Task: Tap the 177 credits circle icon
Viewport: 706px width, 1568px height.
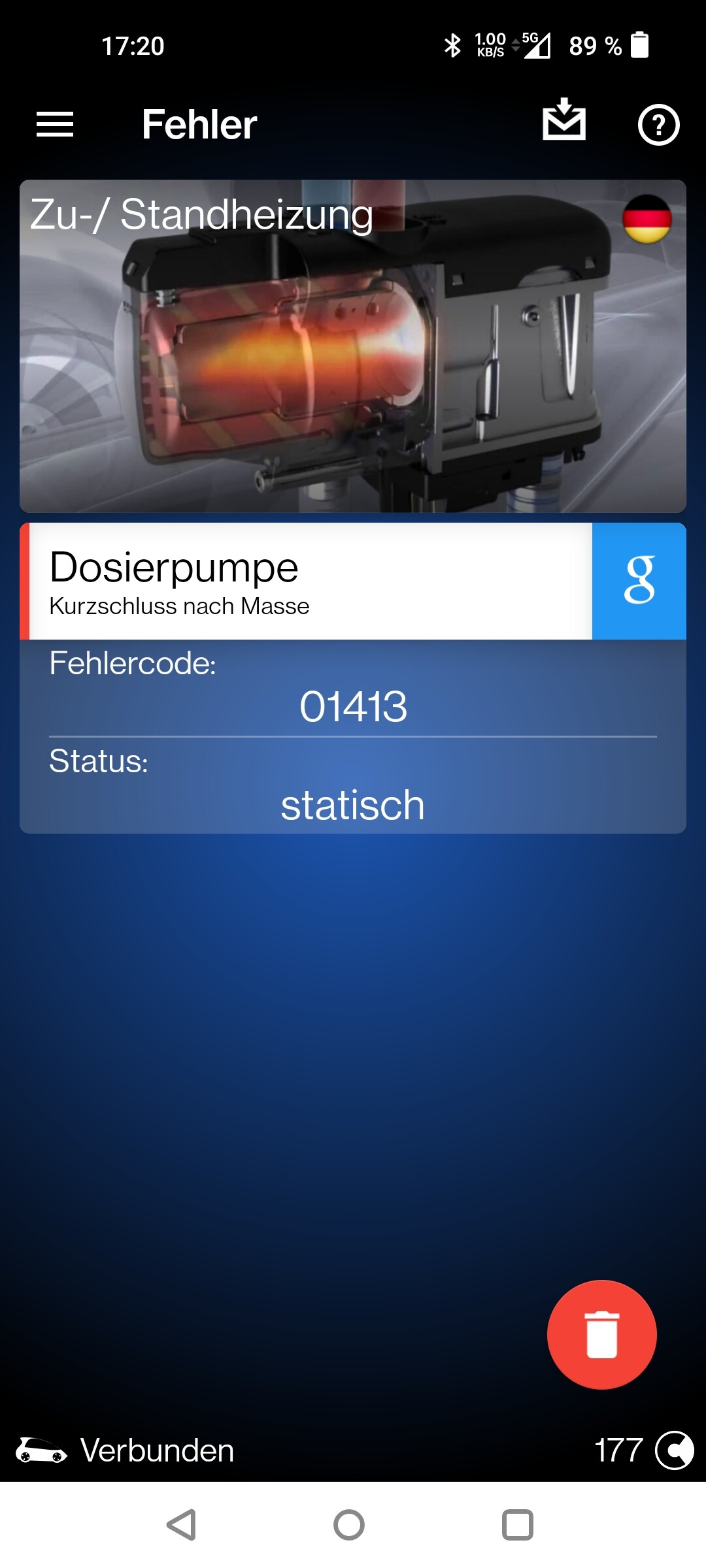Action: click(674, 1450)
